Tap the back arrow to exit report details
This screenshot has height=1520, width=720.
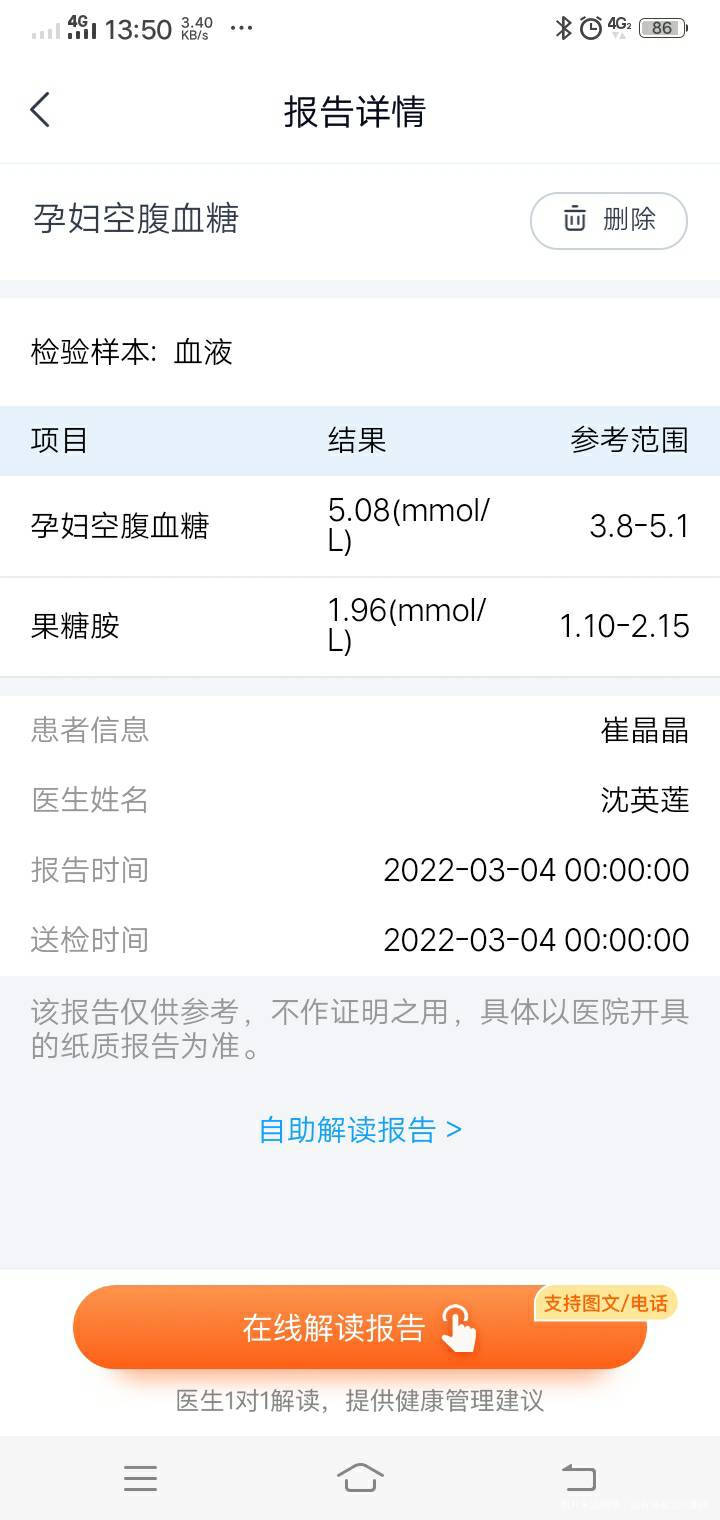(x=40, y=110)
